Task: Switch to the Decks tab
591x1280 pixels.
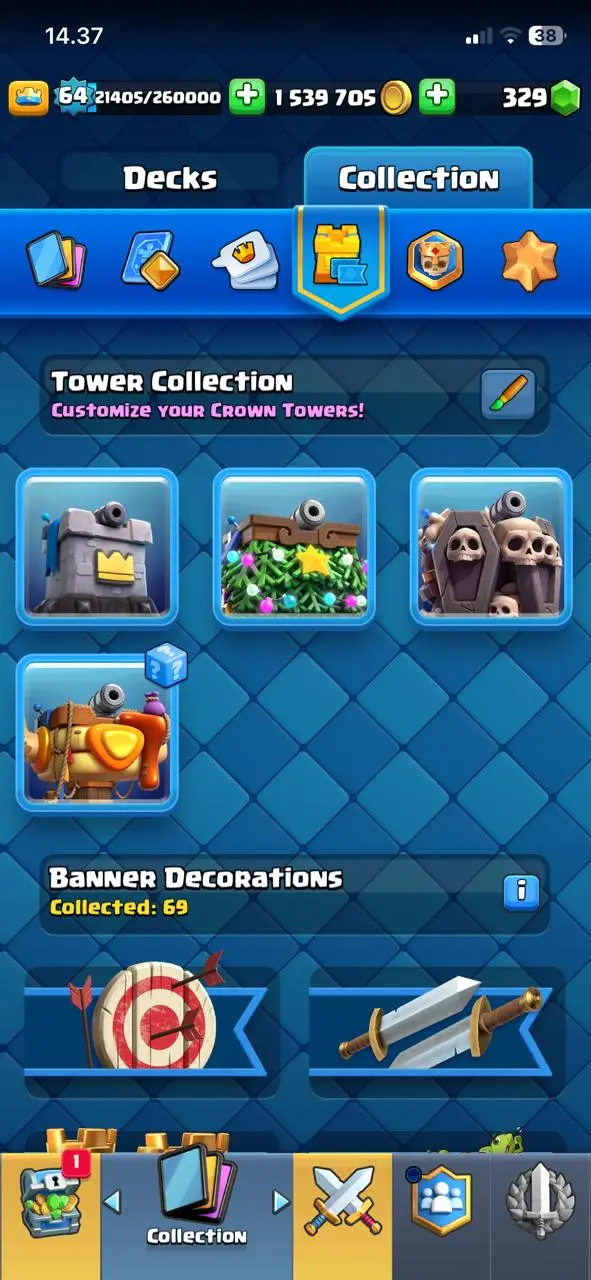Action: [x=170, y=178]
